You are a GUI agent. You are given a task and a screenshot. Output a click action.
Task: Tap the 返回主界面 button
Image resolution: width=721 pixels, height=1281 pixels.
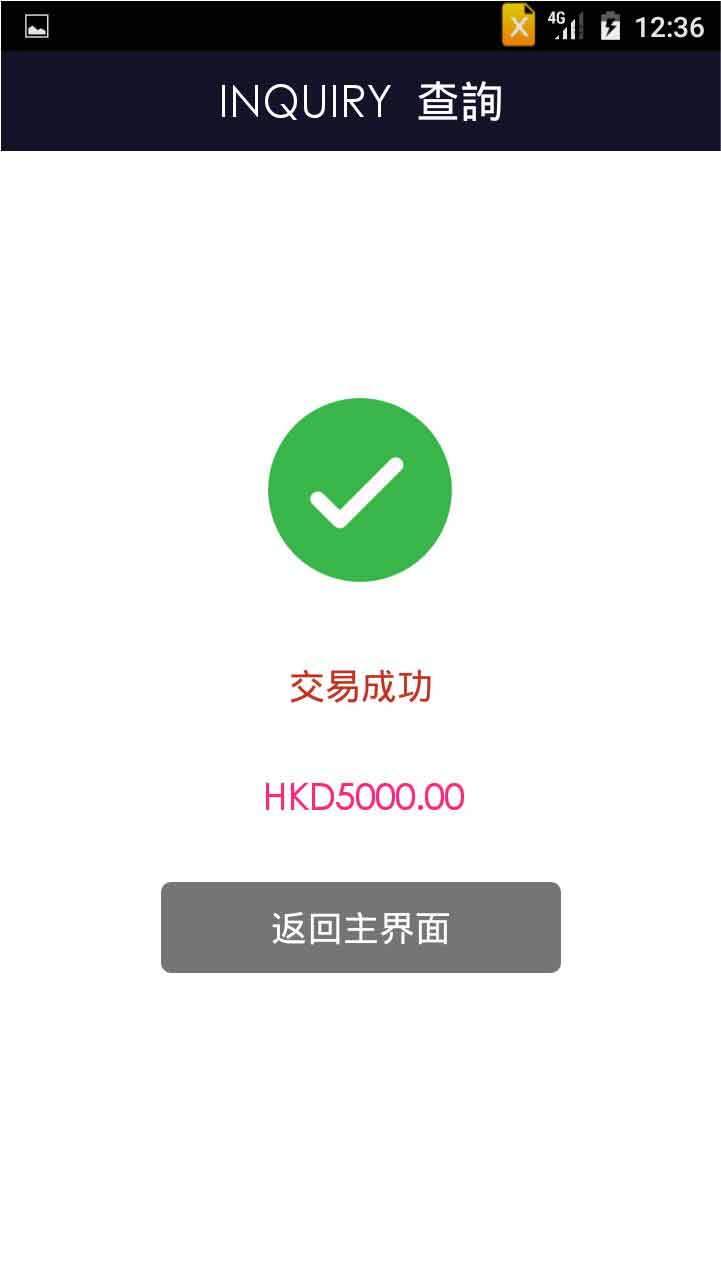[360, 927]
